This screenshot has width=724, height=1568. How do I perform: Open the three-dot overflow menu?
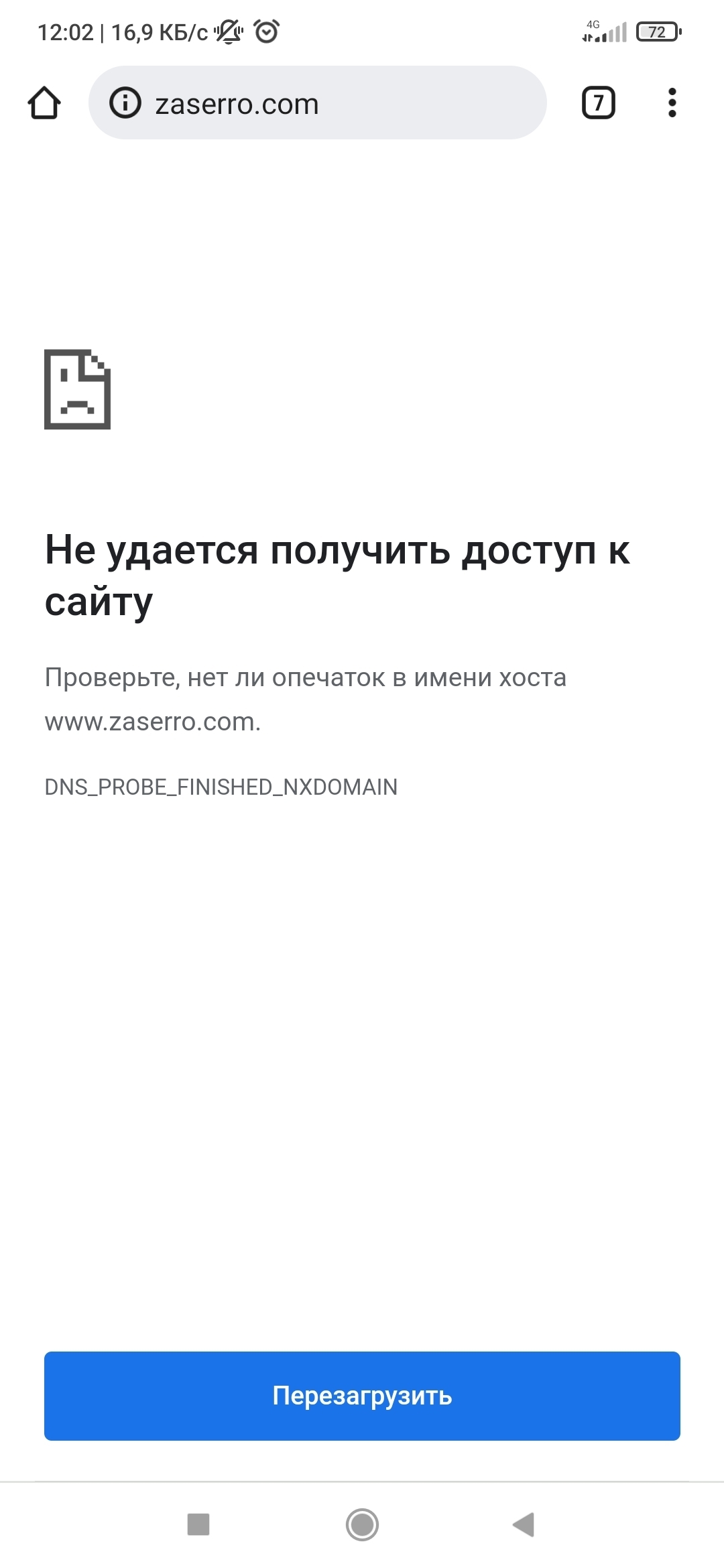[x=672, y=103]
